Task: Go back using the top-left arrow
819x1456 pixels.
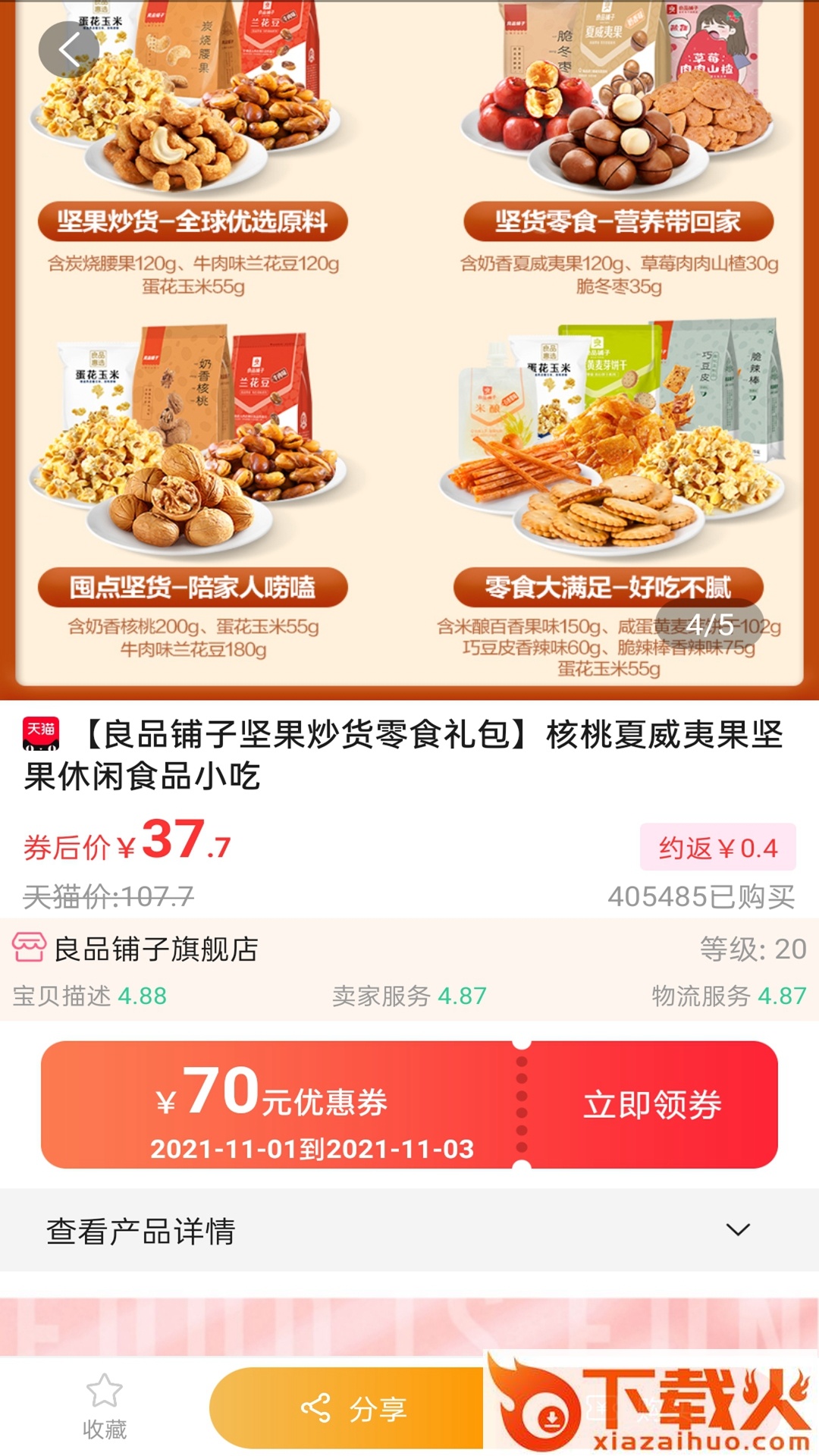Action: (69, 50)
